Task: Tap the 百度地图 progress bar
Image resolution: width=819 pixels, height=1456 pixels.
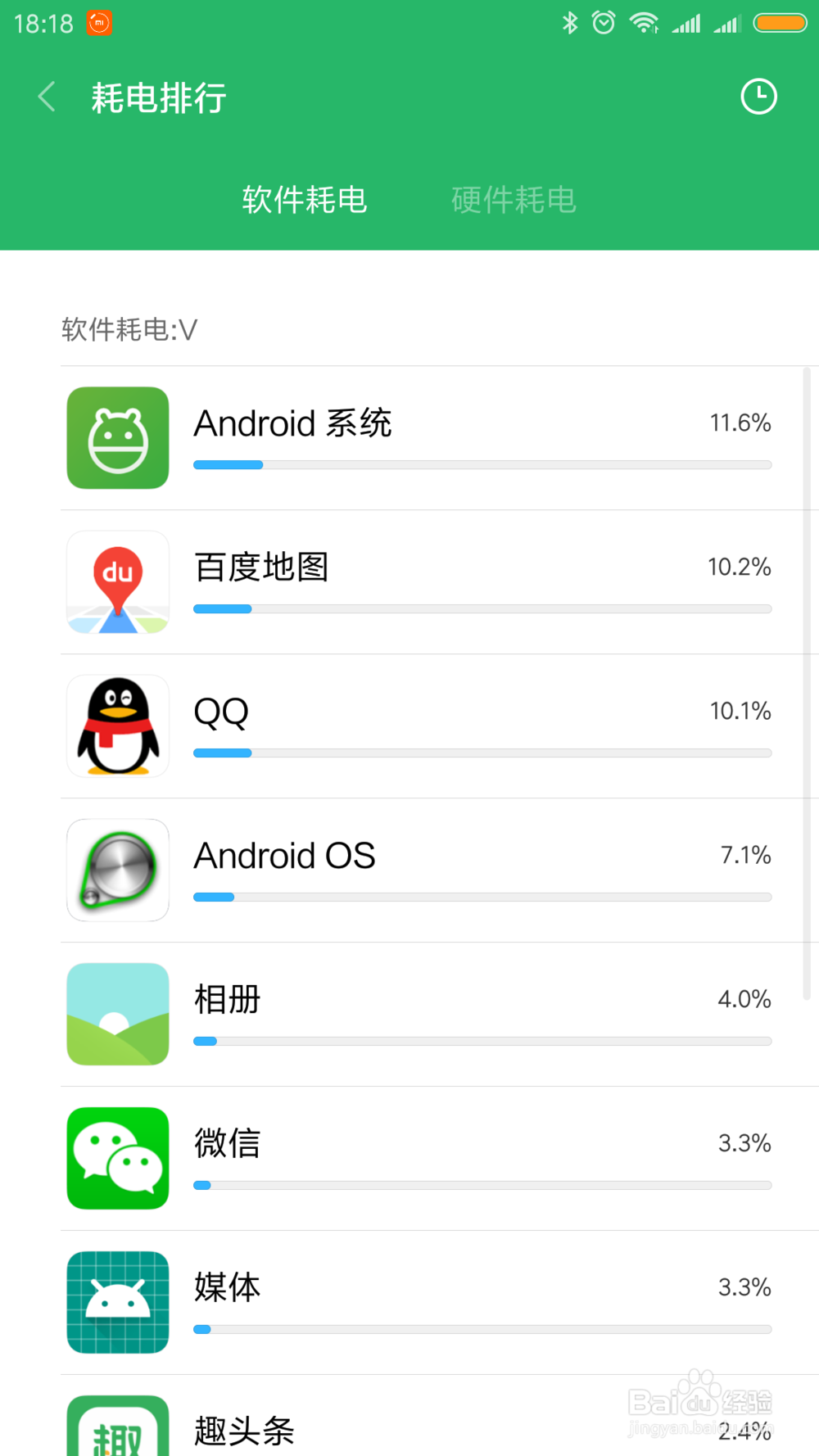Action: pyautogui.click(x=482, y=608)
